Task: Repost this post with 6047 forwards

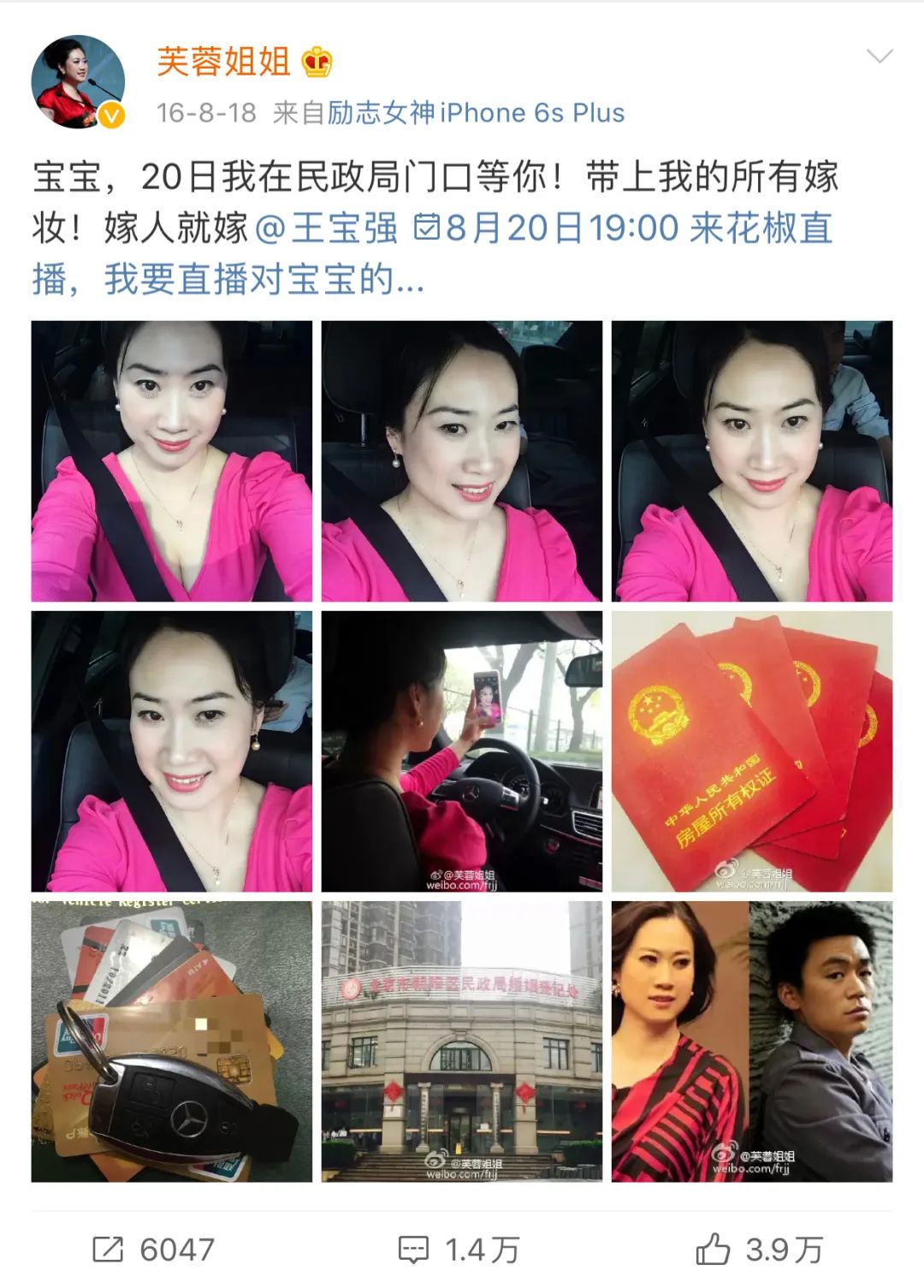Action: pos(153,1249)
